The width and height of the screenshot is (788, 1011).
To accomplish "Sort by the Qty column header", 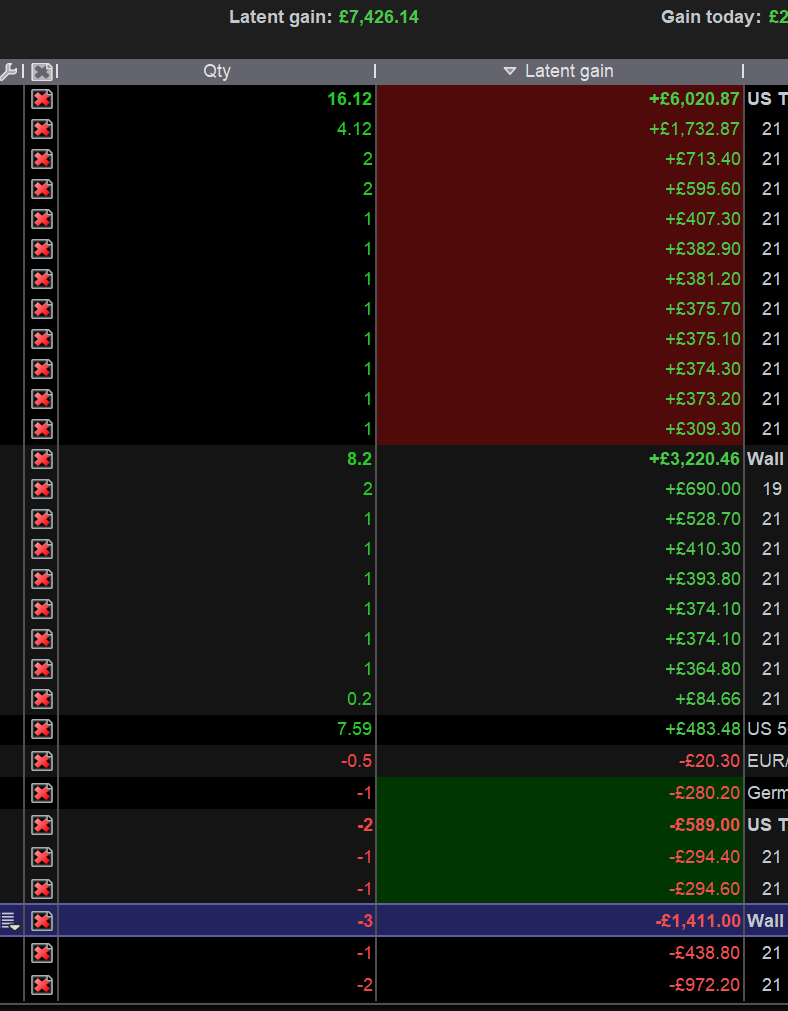I will pos(217,71).
